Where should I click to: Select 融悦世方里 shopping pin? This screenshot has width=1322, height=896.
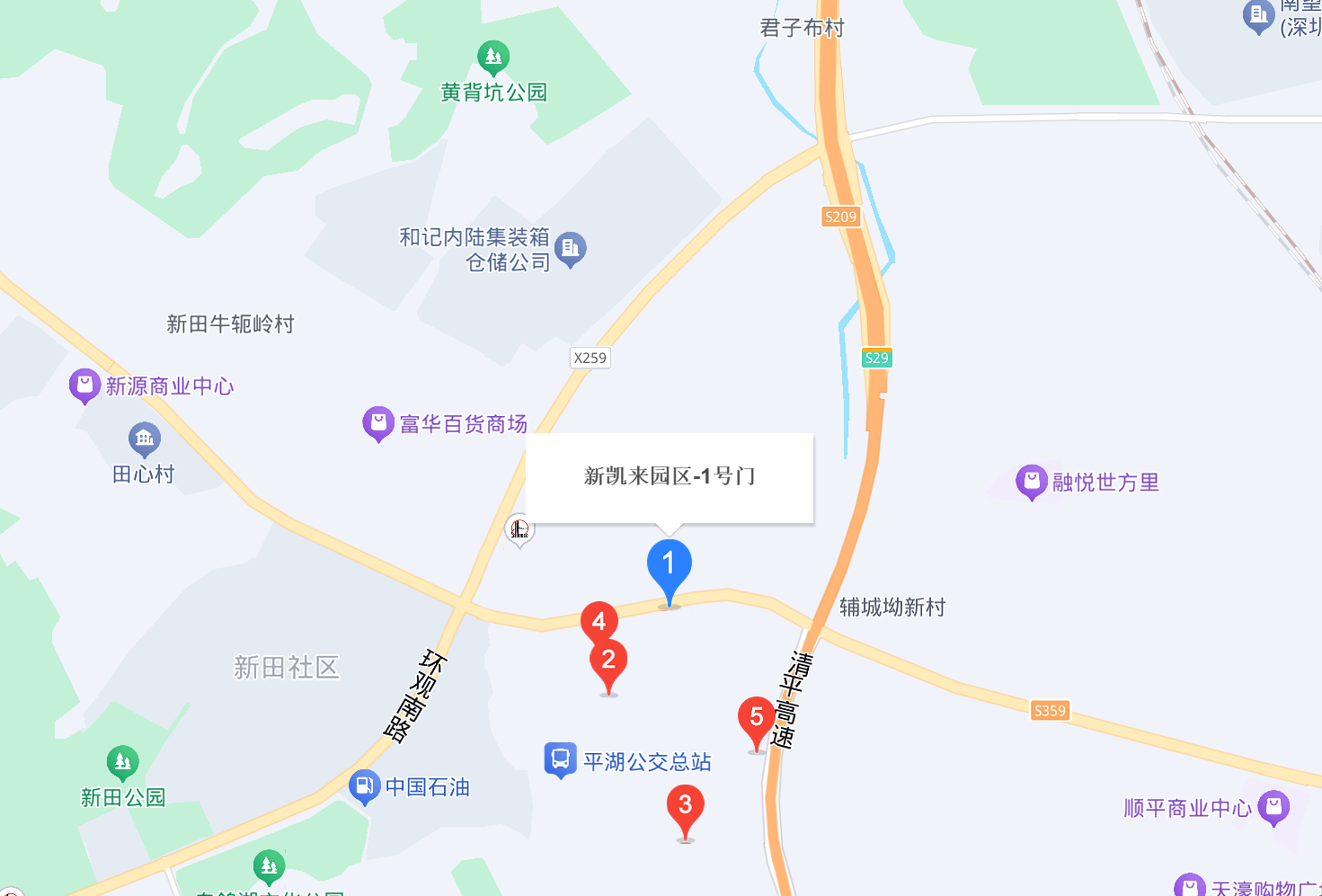[x=1032, y=482]
